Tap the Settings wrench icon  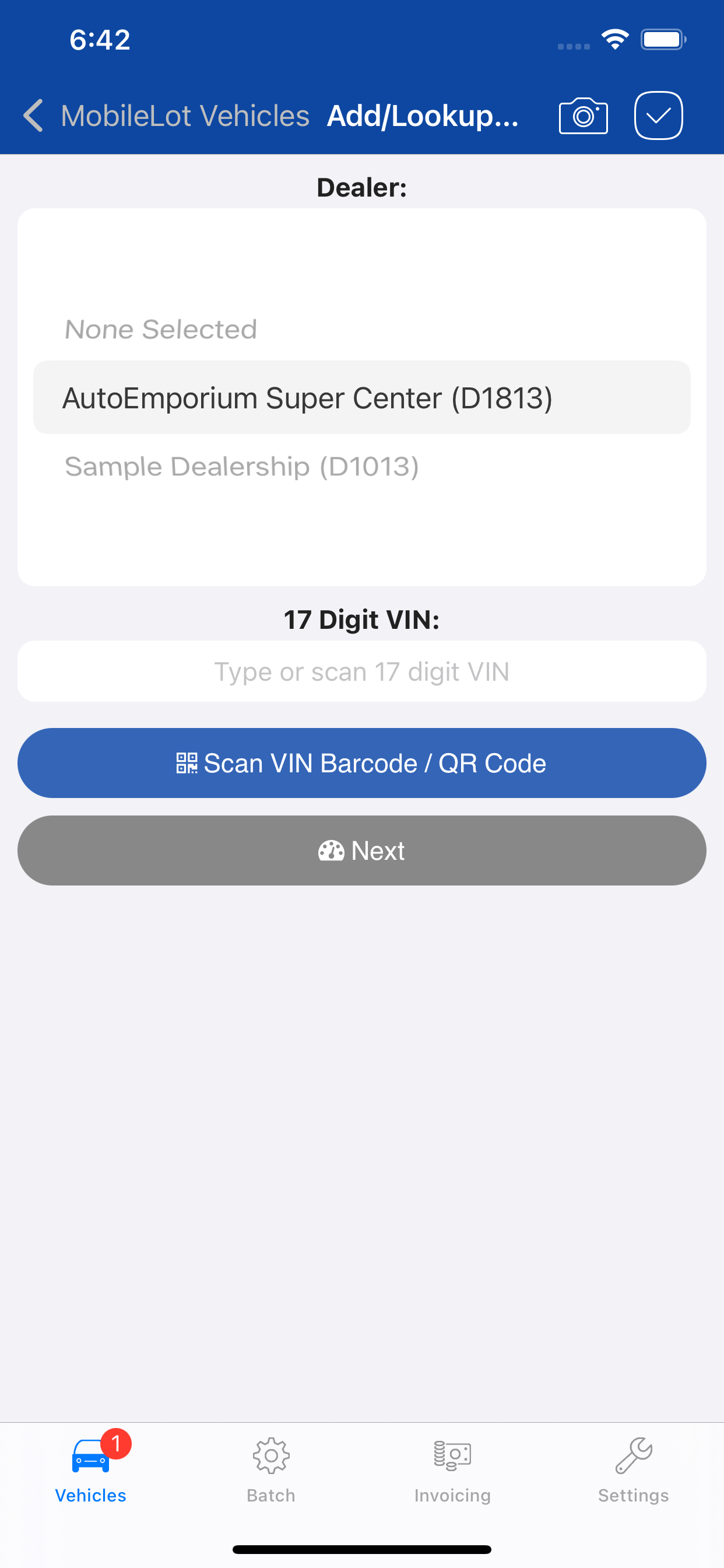pos(633,1454)
